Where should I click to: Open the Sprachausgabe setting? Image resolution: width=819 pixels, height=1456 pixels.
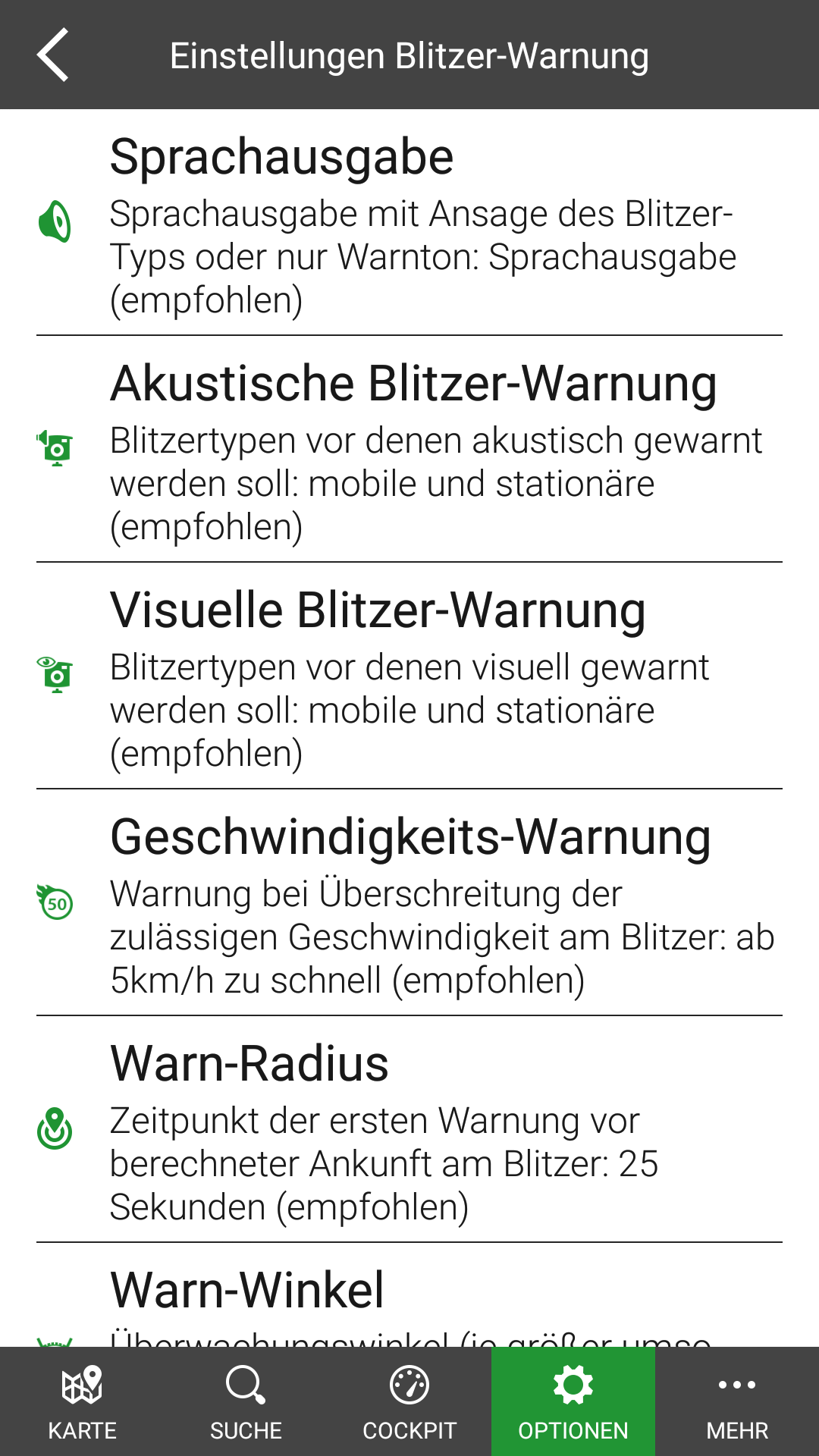pos(409,224)
